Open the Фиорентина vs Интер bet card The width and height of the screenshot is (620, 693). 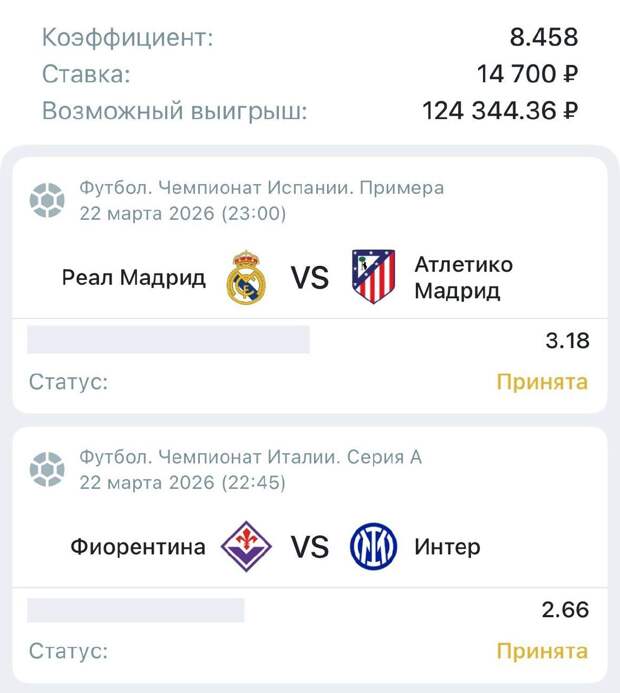(x=309, y=547)
